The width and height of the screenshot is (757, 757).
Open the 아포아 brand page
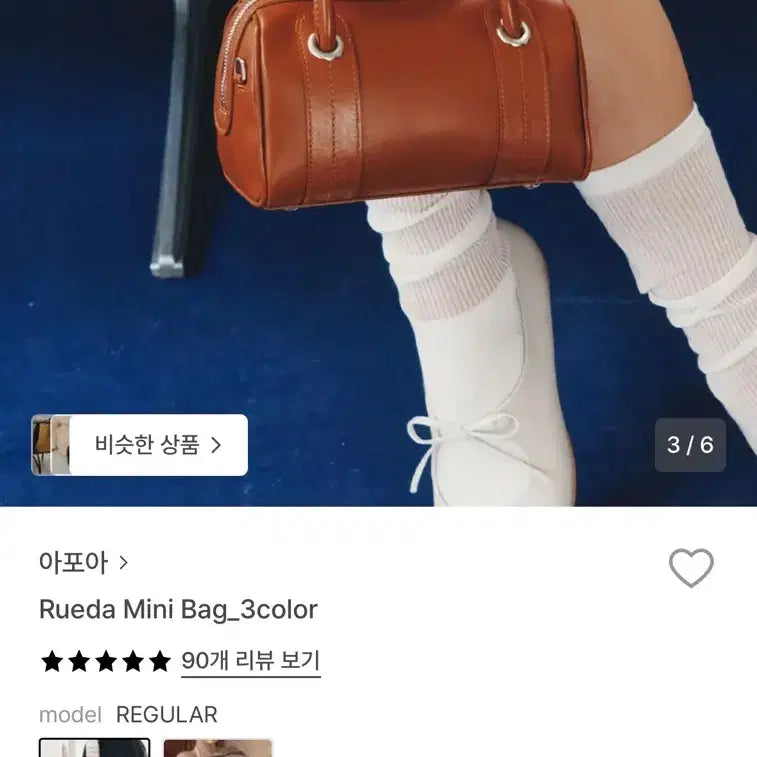pos(83,562)
